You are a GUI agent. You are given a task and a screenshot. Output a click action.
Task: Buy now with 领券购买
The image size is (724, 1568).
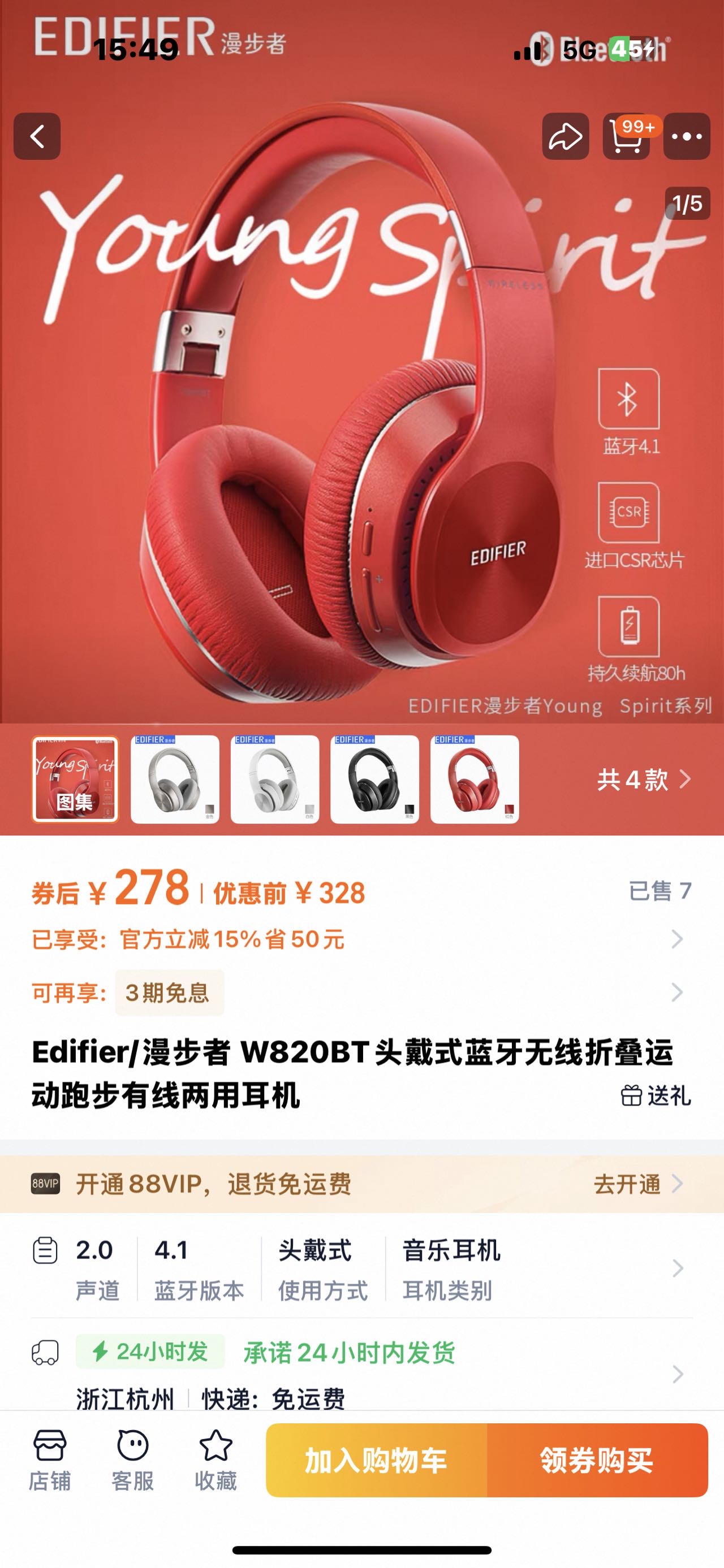(x=597, y=1460)
